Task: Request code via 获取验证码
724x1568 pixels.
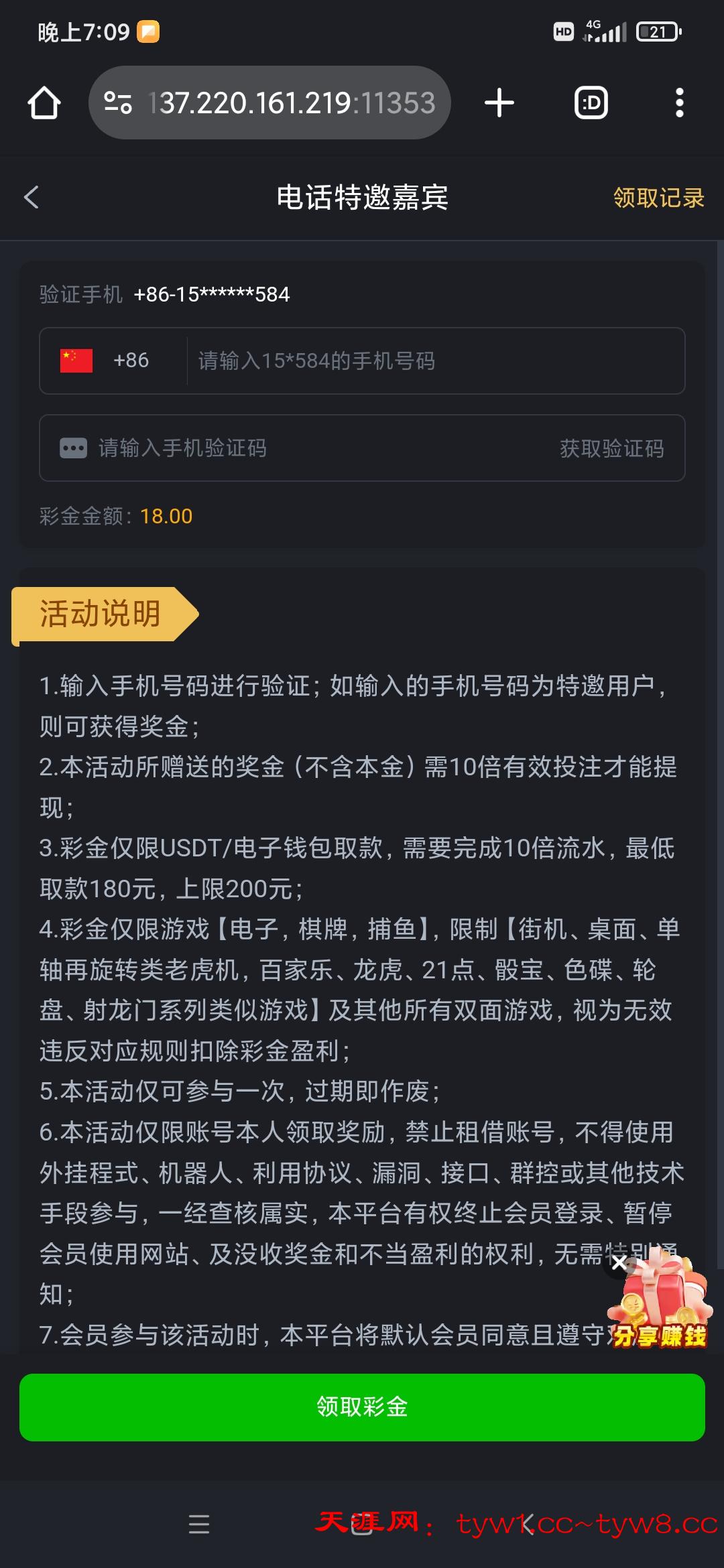Action: (x=611, y=448)
